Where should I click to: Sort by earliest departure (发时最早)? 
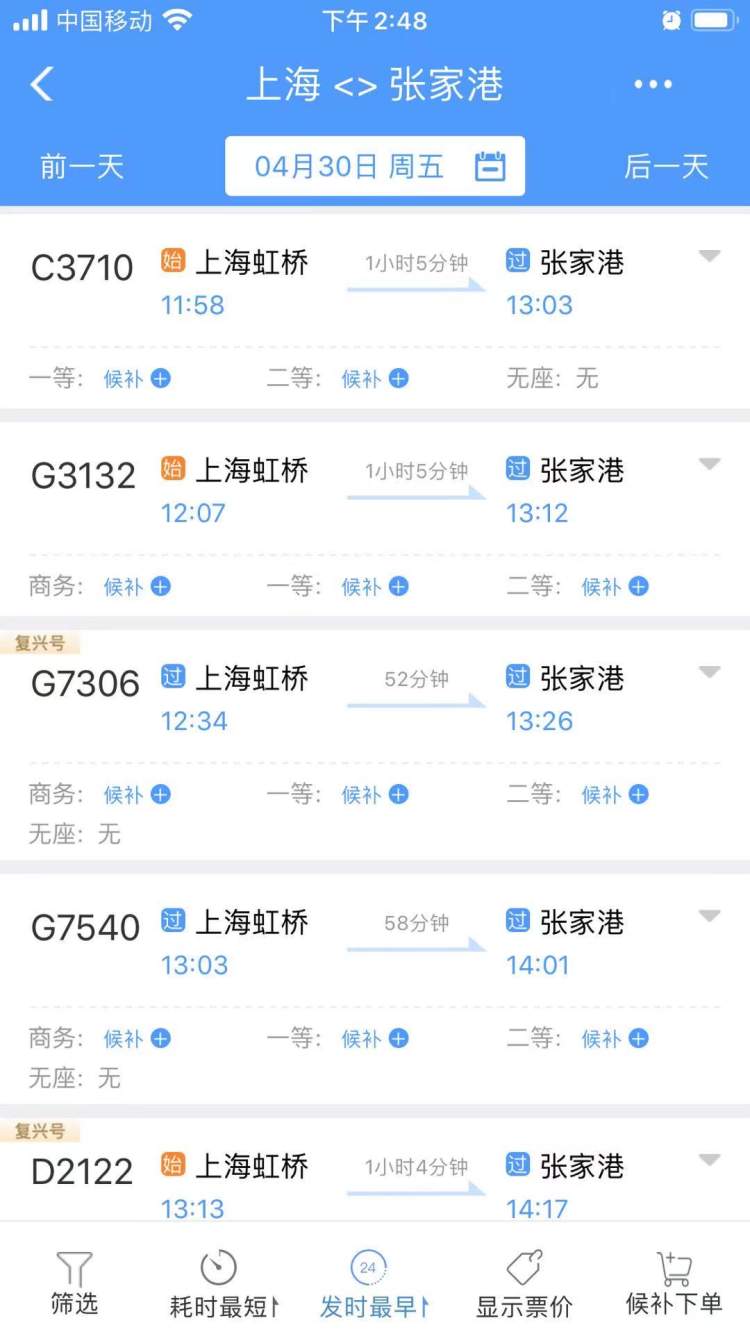click(373, 1283)
